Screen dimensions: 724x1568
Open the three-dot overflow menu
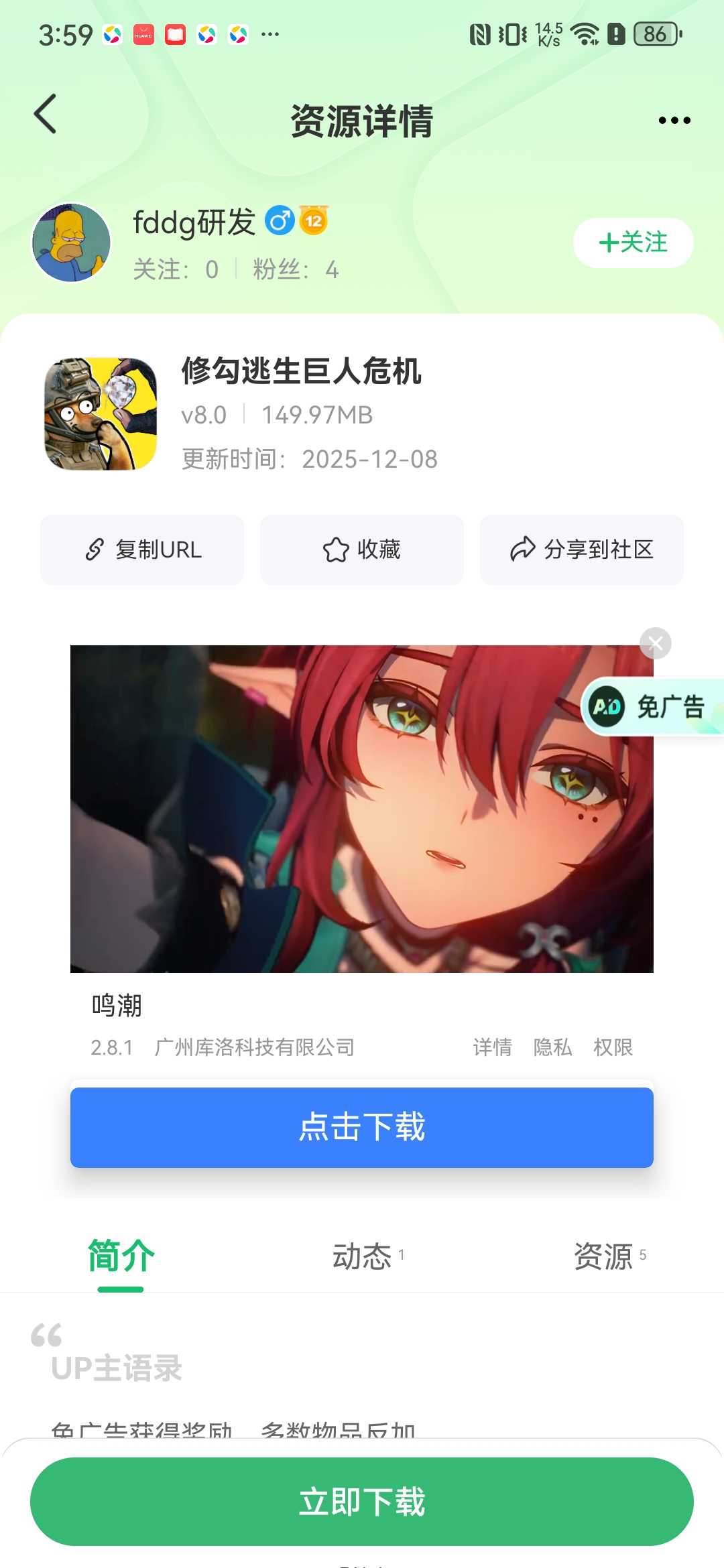pyautogui.click(x=674, y=121)
